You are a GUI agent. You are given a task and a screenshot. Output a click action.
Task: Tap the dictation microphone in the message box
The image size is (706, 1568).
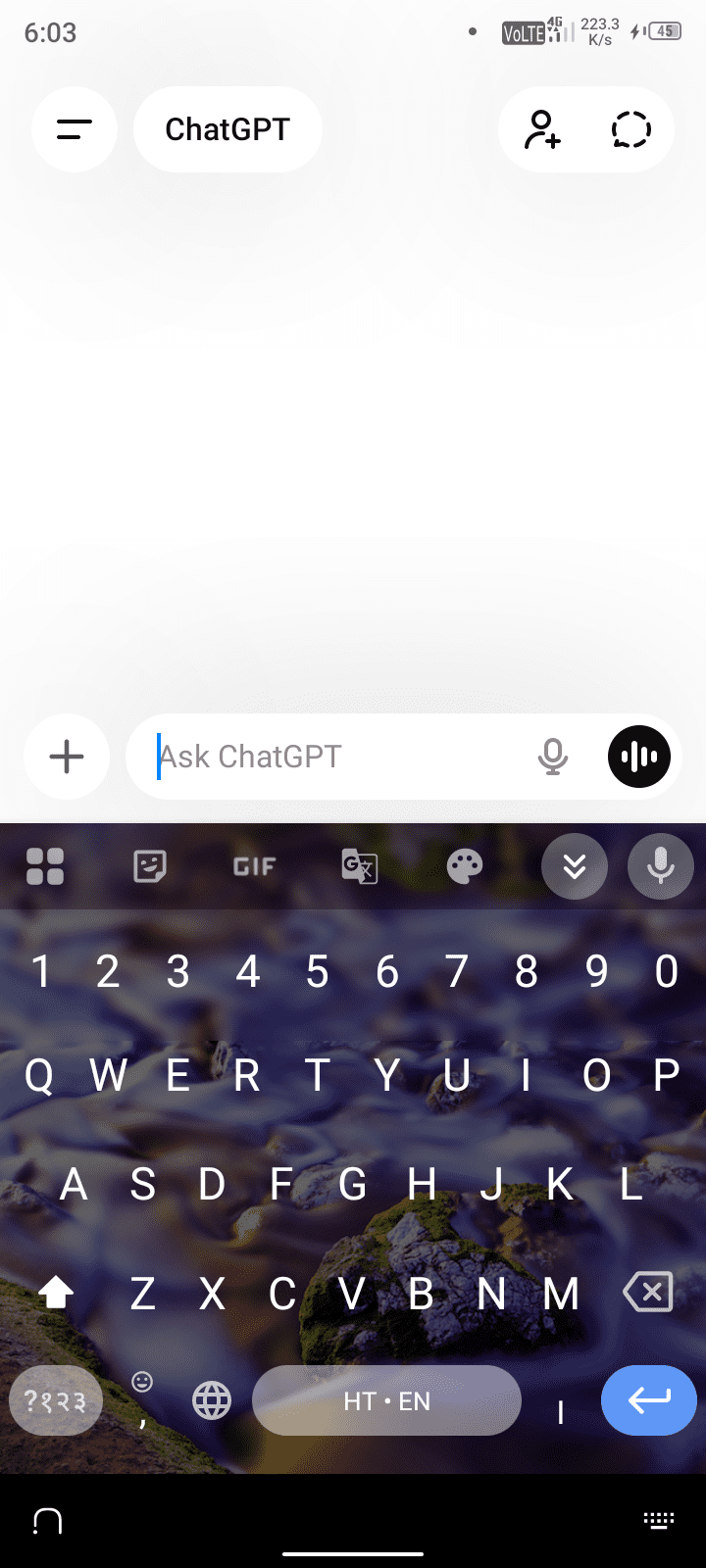[553, 757]
